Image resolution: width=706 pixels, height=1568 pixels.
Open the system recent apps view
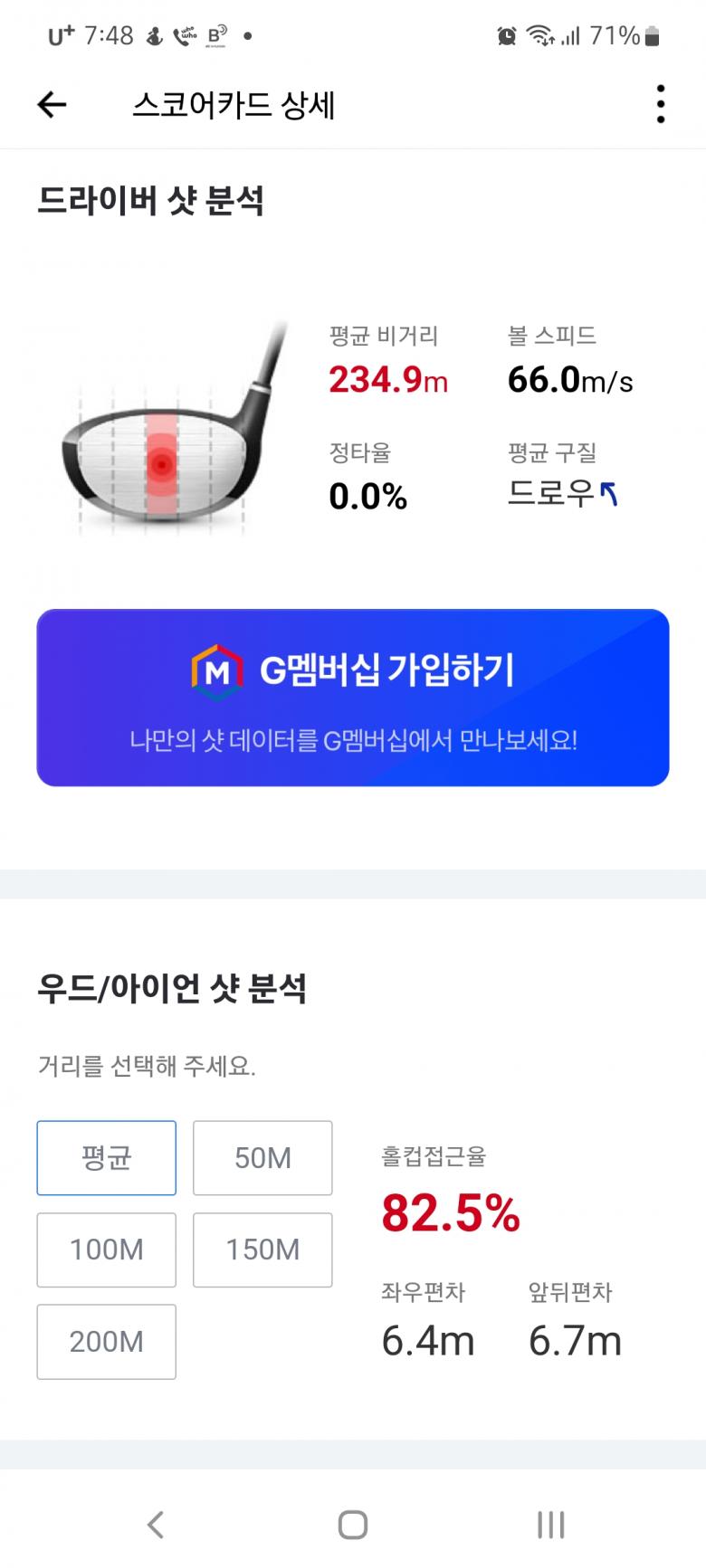tap(550, 1525)
